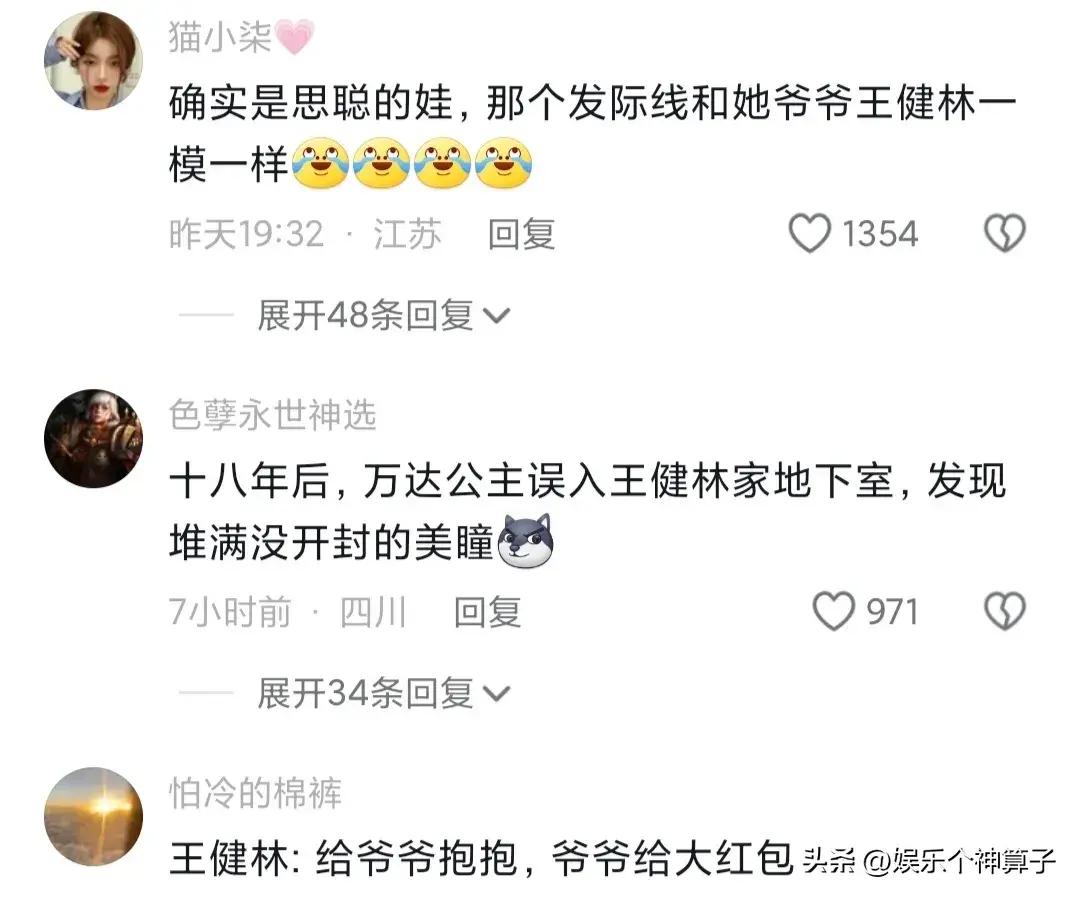Viewport: 1080px width, 899px height.
Task: Reply to 猫小柒's comment
Action: click(x=521, y=234)
